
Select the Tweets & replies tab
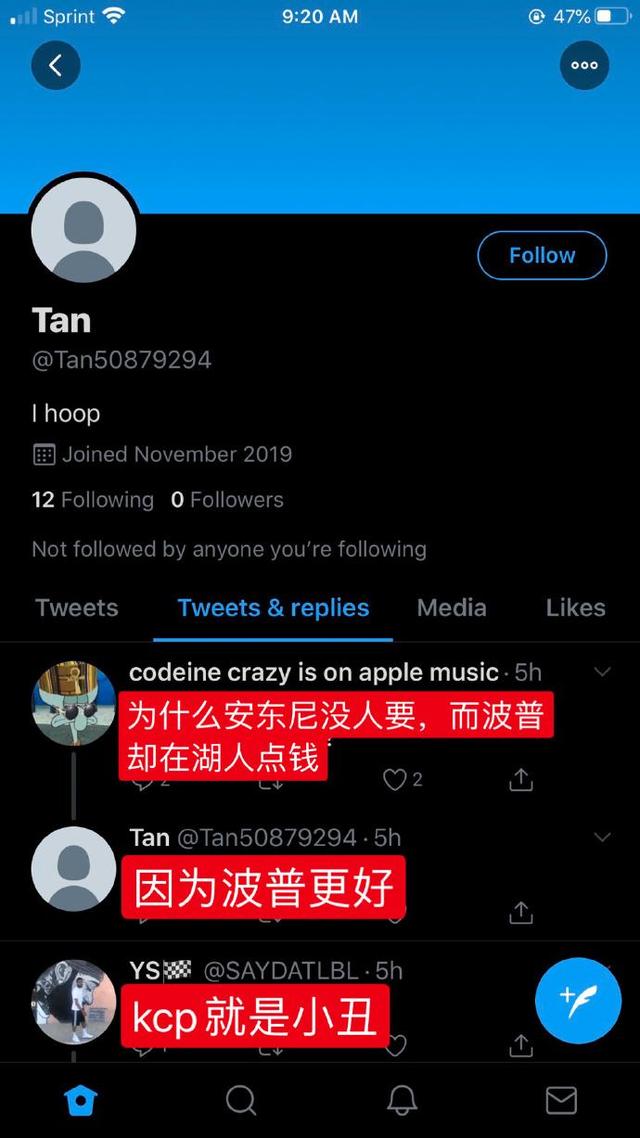273,608
